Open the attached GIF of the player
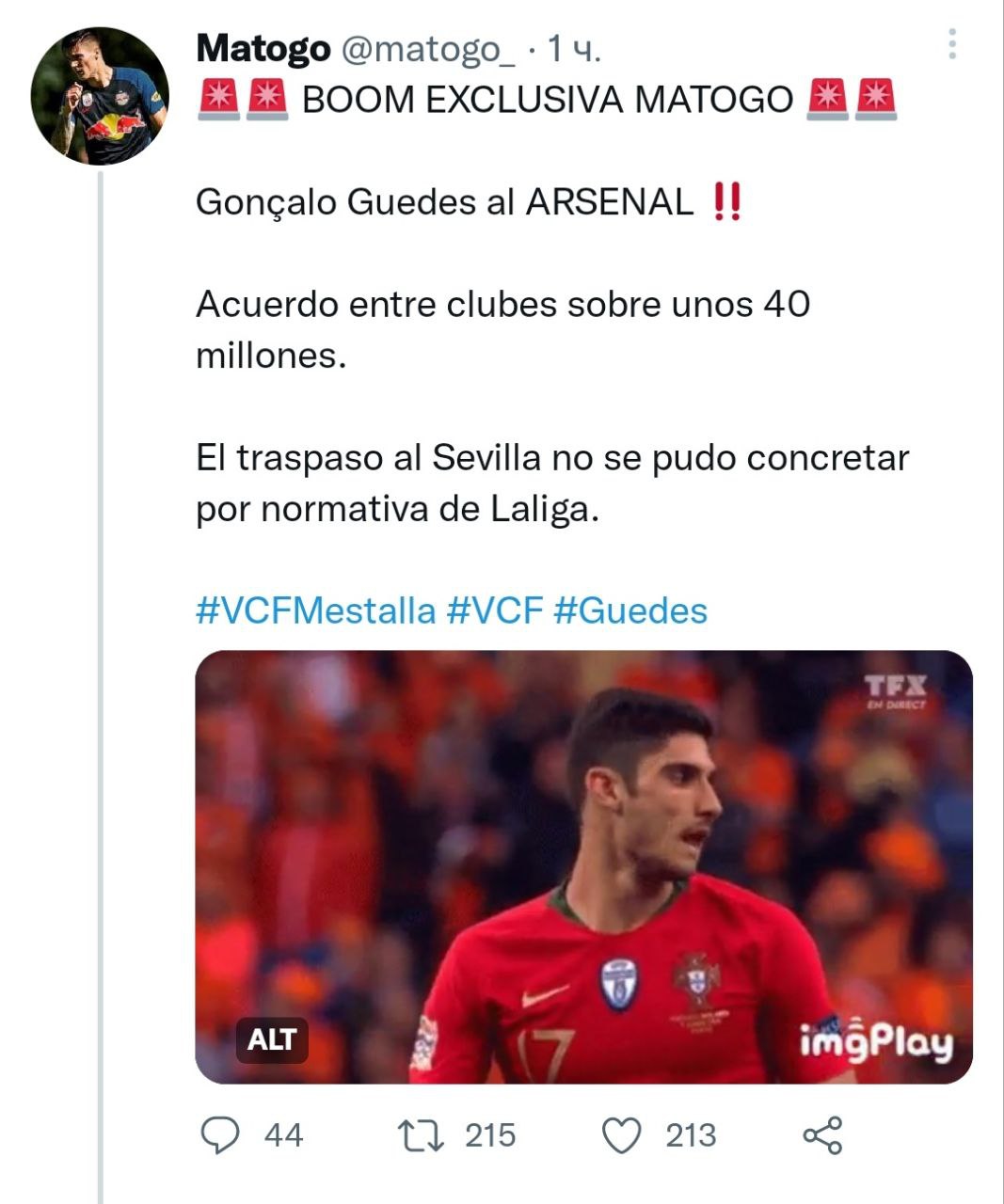Screen dimensions: 1004x1204 point(583,865)
